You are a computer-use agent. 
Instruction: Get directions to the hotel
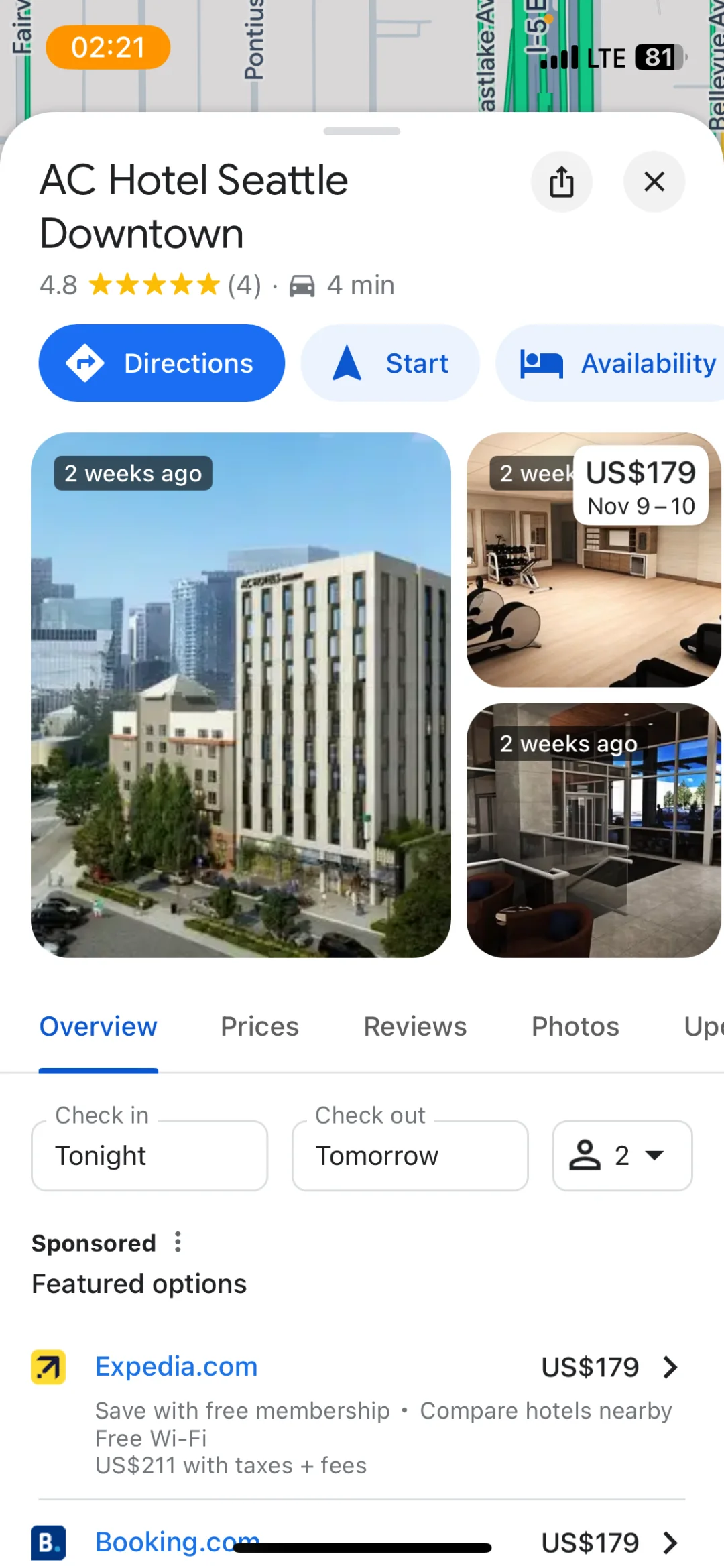162,363
